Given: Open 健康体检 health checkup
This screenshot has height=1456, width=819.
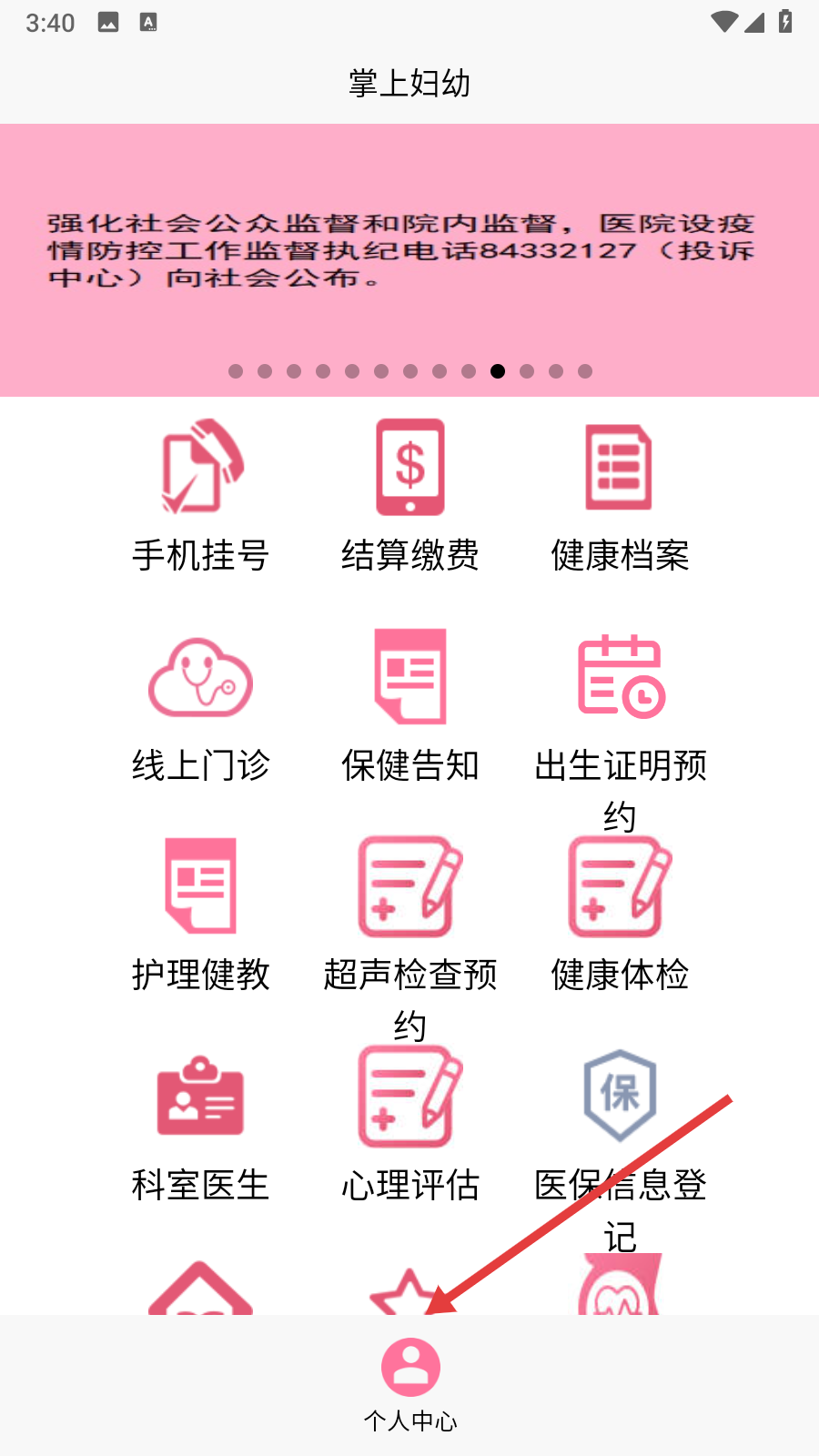Looking at the screenshot, I should (620, 915).
